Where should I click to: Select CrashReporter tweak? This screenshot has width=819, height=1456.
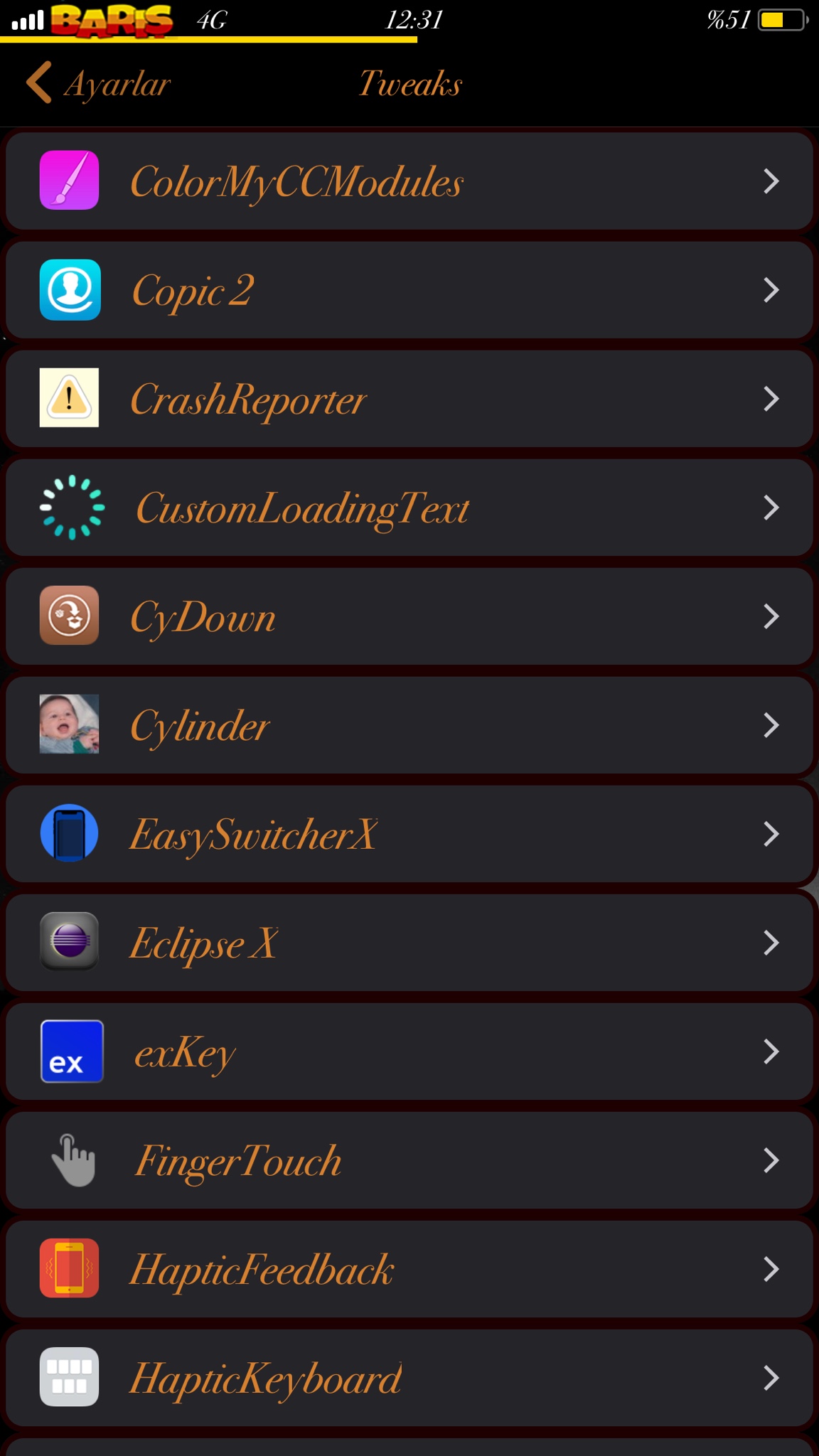[x=409, y=399]
